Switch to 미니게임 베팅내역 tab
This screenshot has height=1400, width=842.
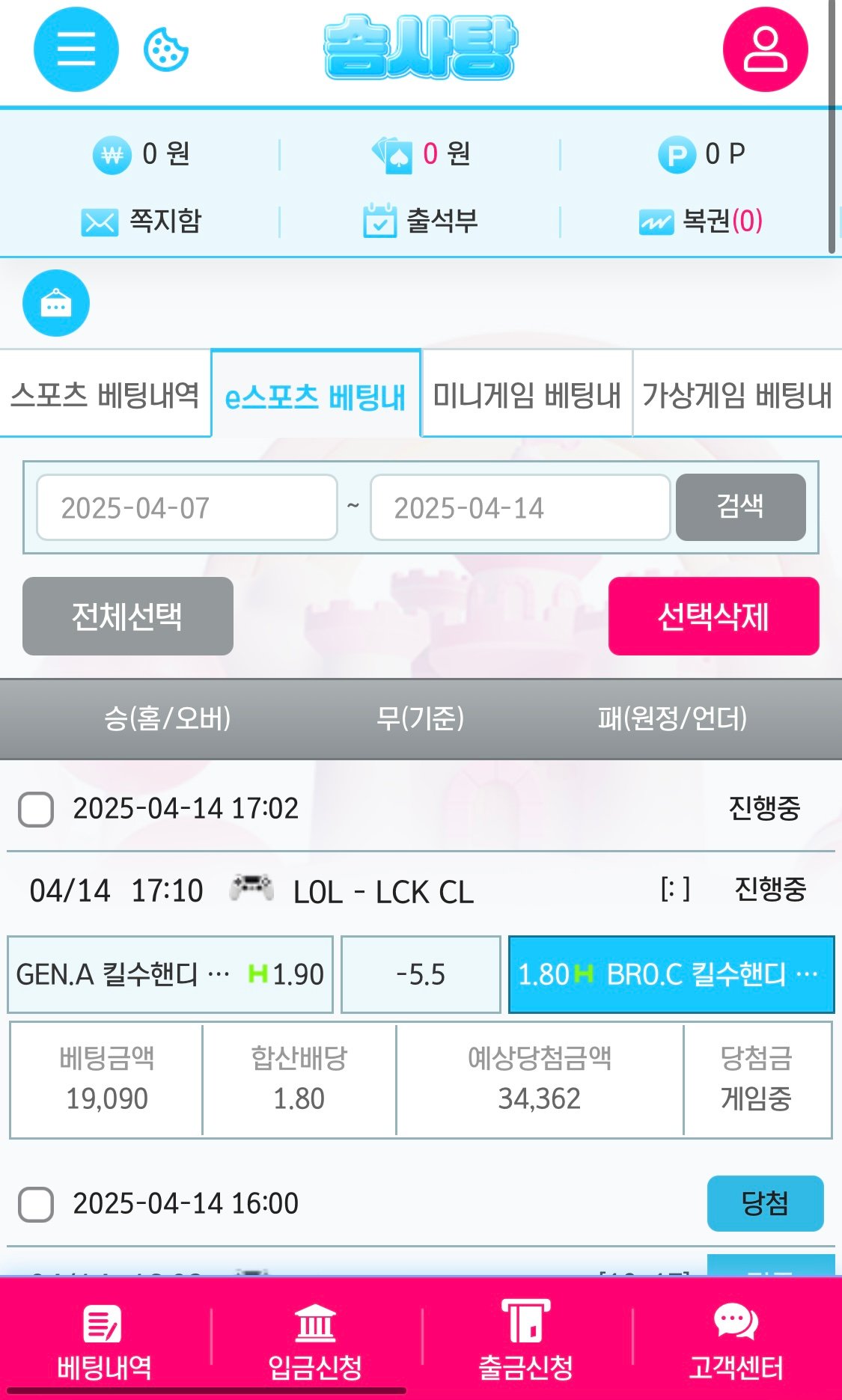tap(527, 394)
